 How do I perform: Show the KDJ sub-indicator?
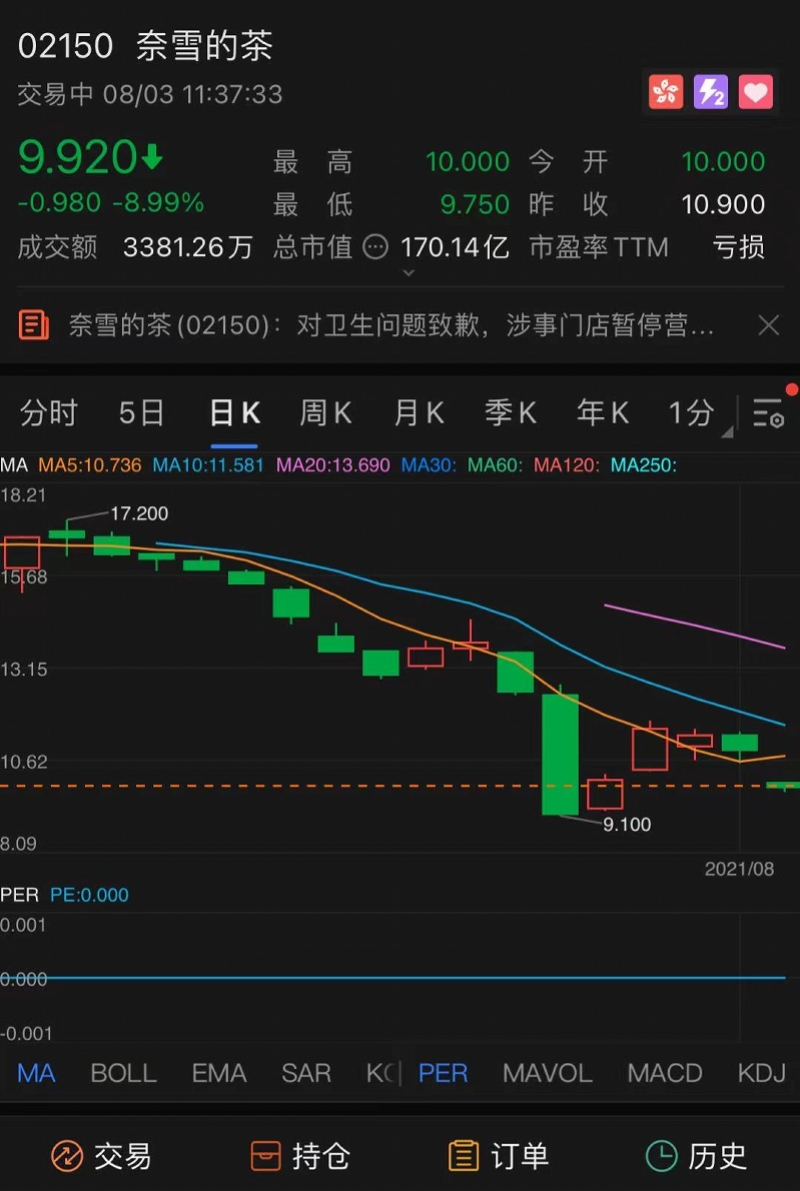coord(761,1073)
